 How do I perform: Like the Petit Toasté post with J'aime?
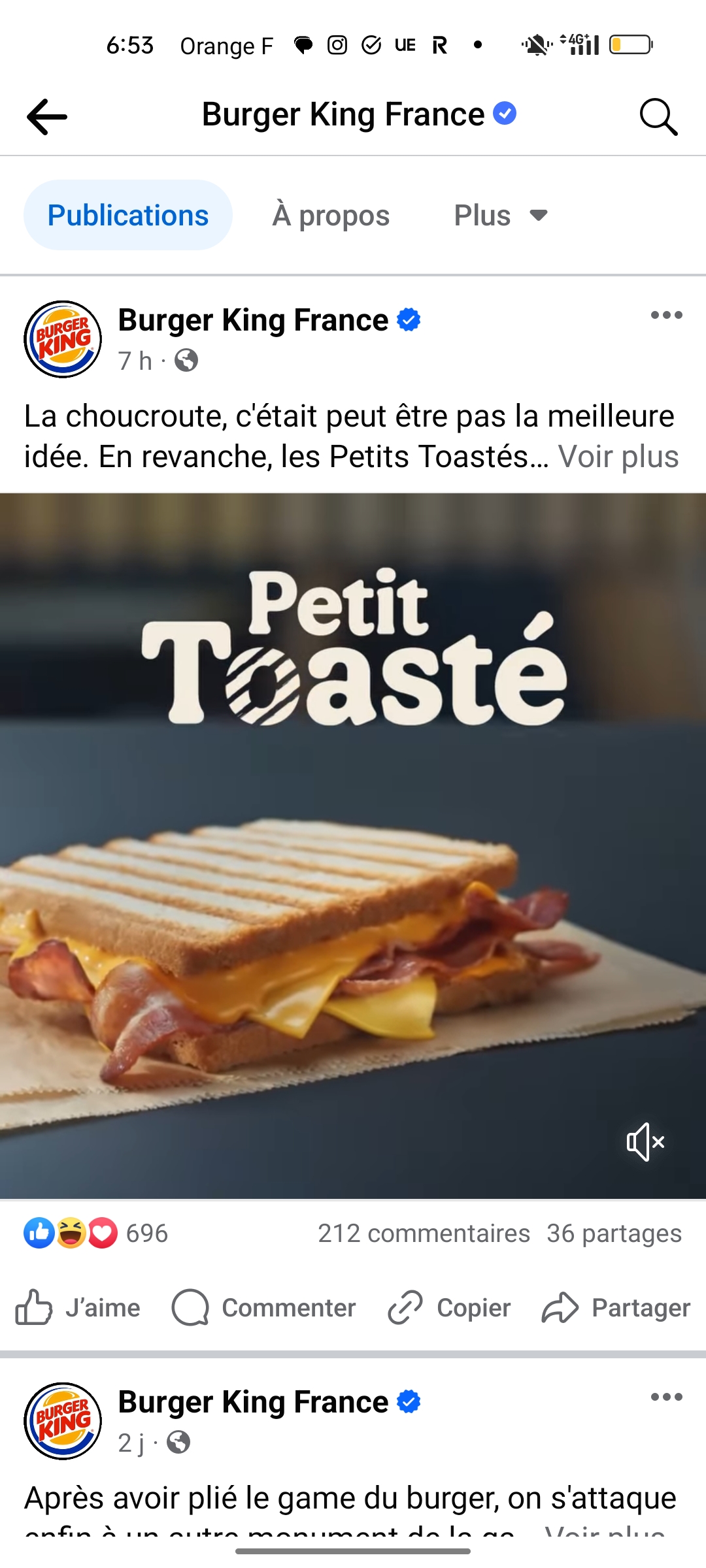(x=78, y=1308)
